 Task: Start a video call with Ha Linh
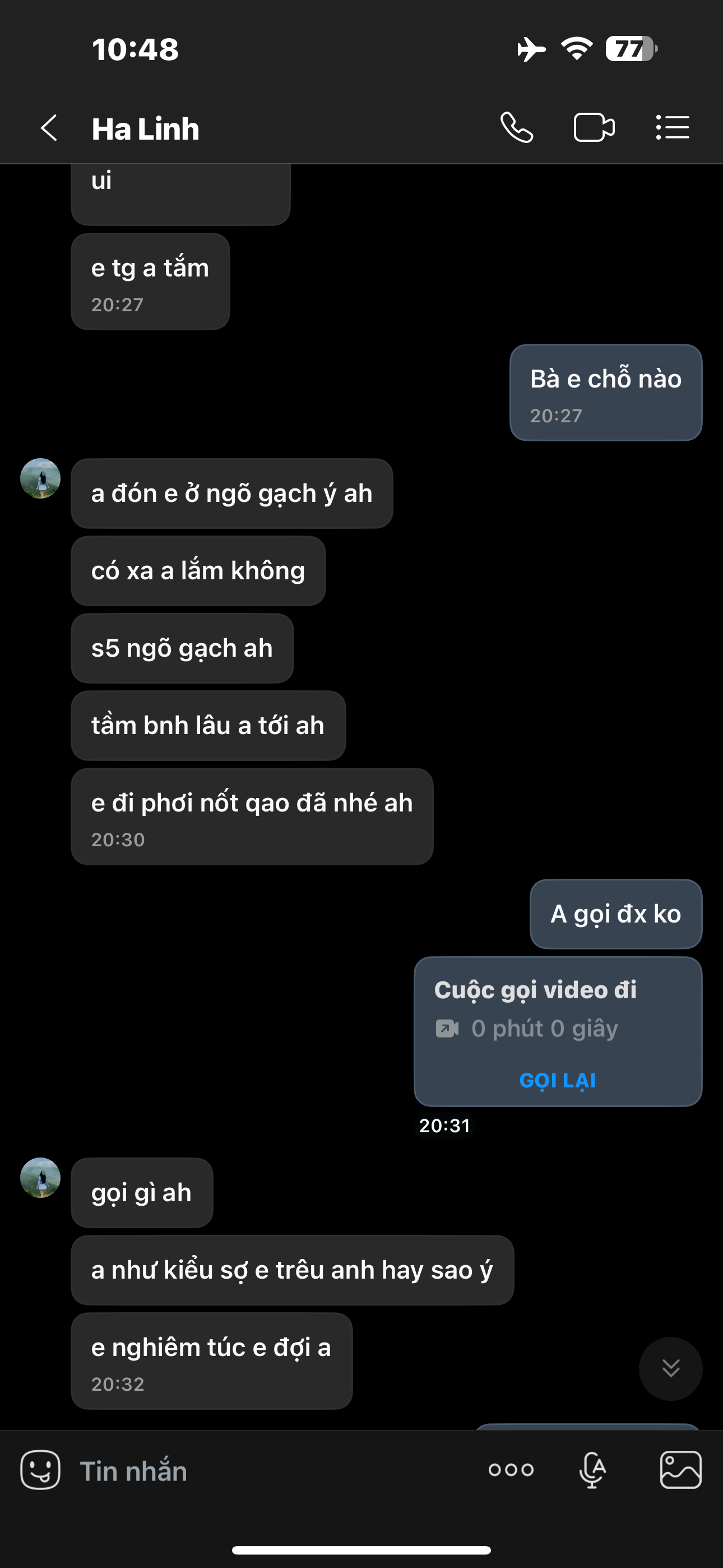(594, 128)
